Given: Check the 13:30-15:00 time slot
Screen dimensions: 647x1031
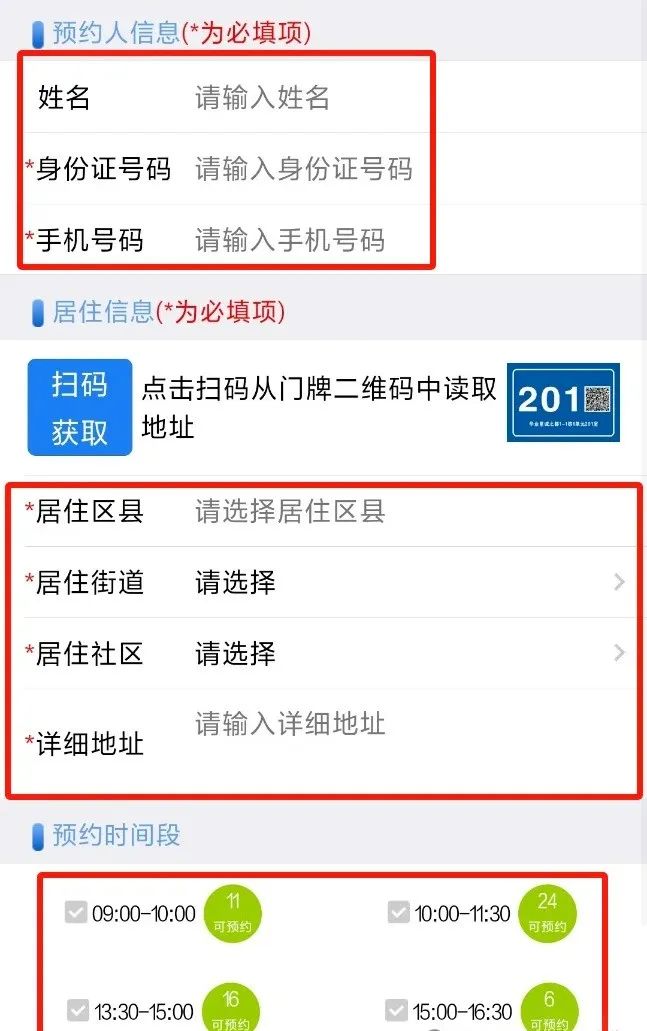Looking at the screenshot, I should coord(79,1009).
